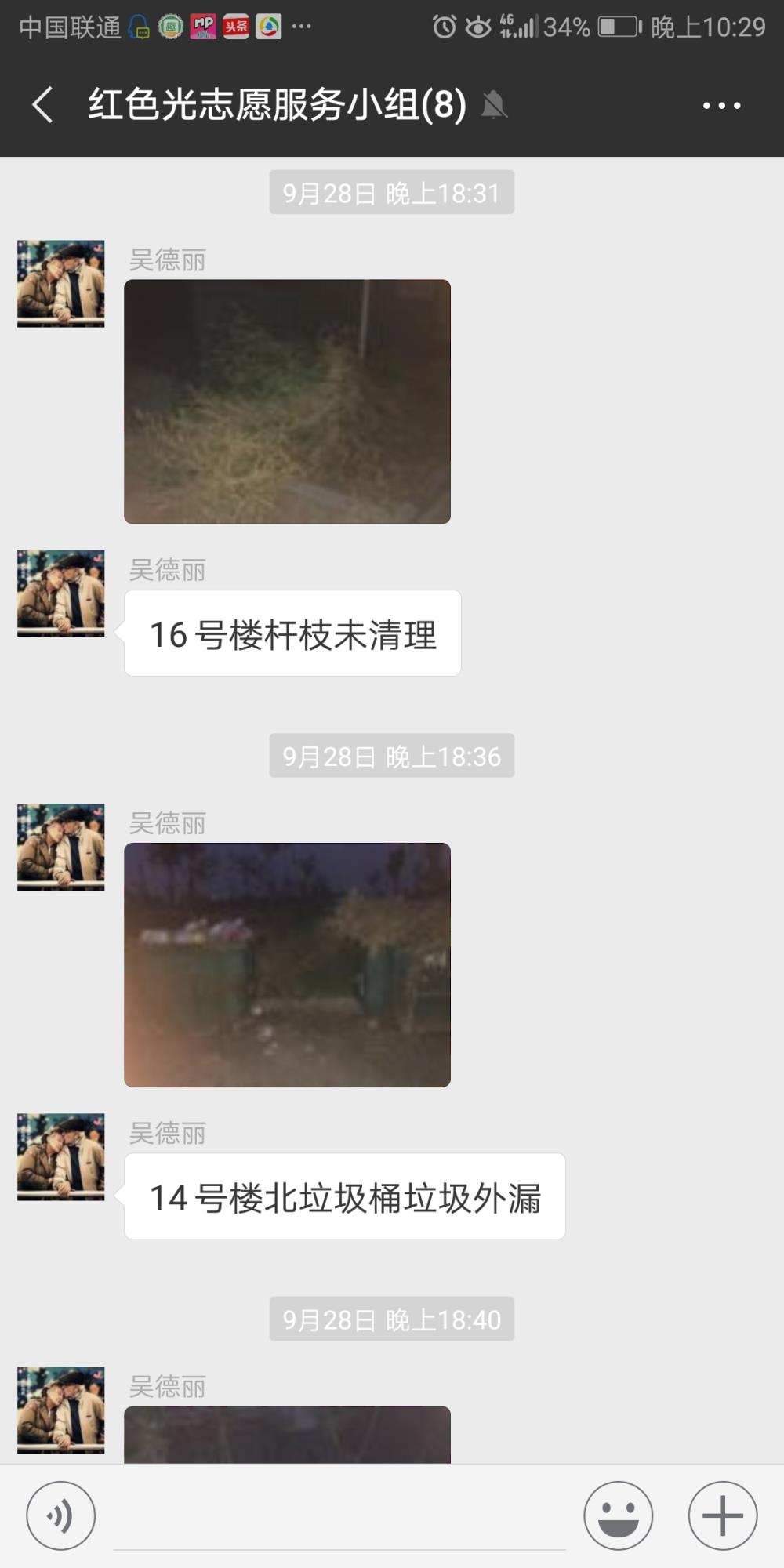View the trash bin photo above 14号楼北垃圾桶垃圾外漏
This screenshot has width=784, height=1568.
pyautogui.click(x=287, y=965)
